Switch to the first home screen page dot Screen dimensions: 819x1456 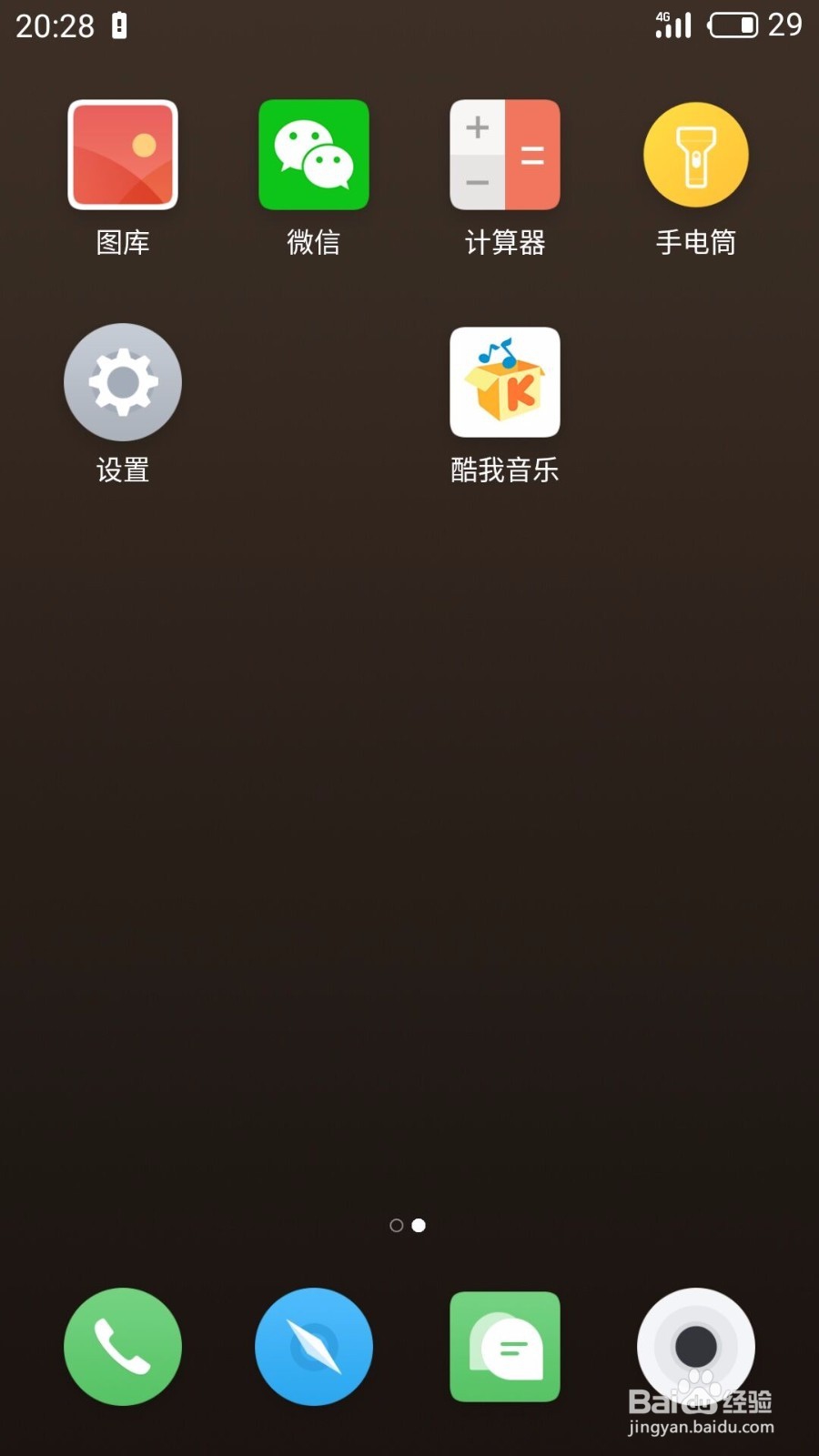396,1225
